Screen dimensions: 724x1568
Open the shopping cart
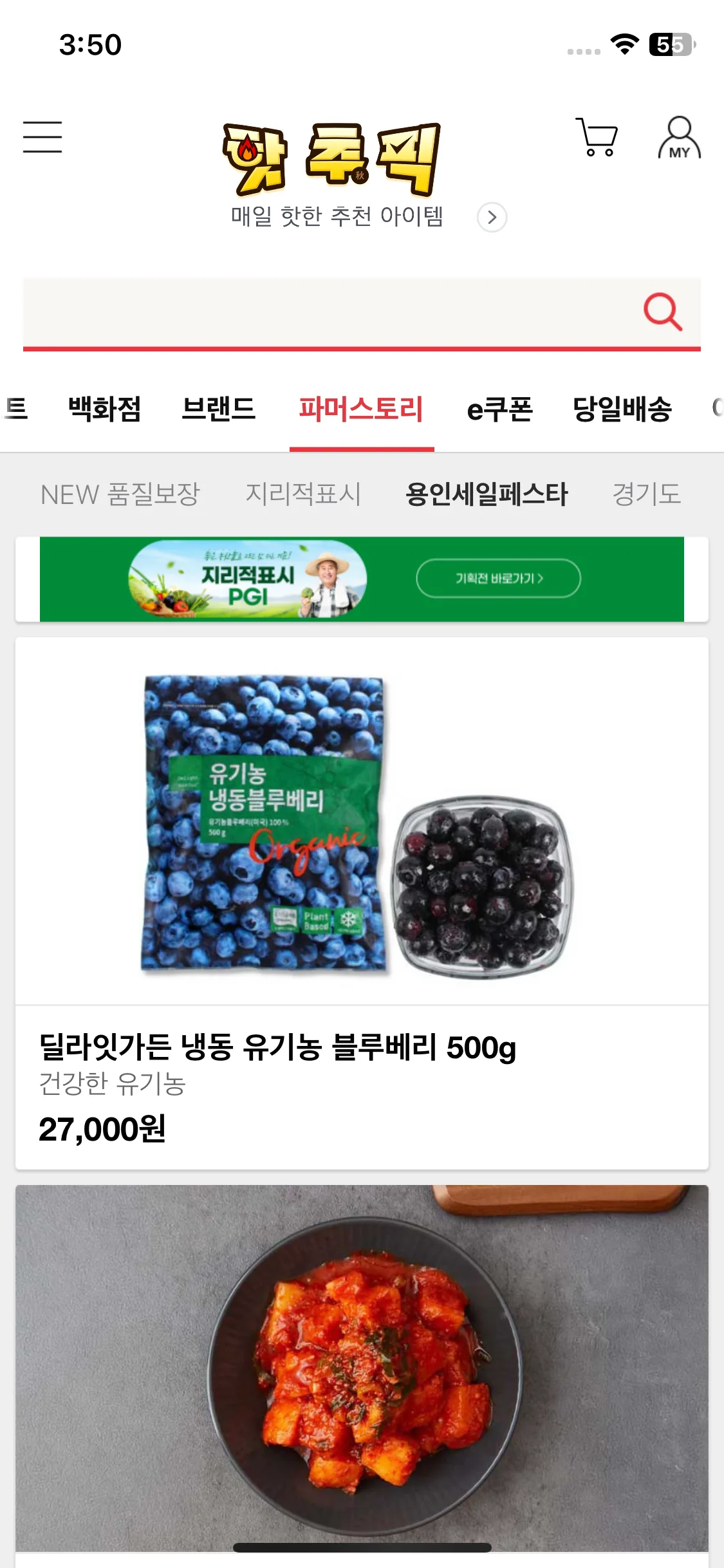click(x=597, y=136)
